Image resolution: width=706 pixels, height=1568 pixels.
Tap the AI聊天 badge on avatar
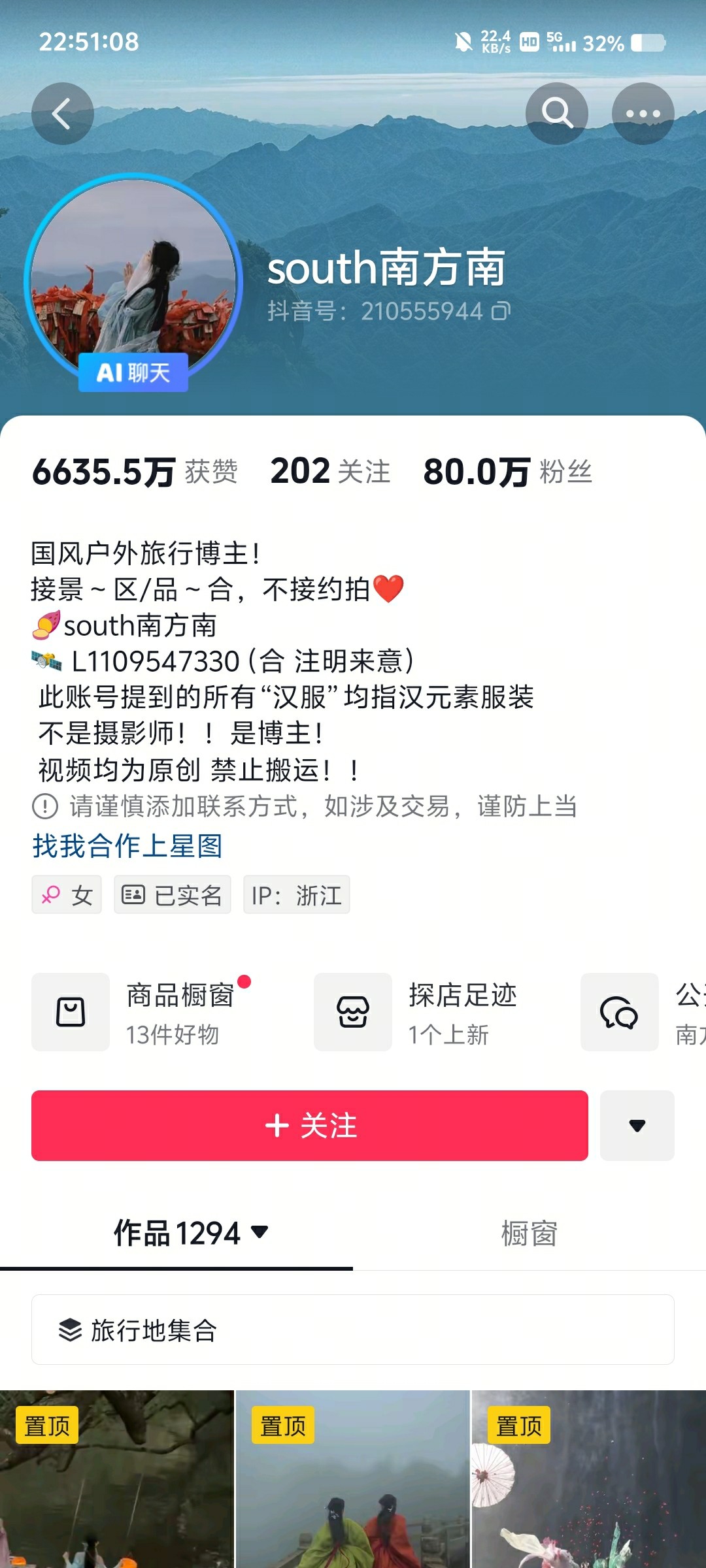(x=133, y=372)
